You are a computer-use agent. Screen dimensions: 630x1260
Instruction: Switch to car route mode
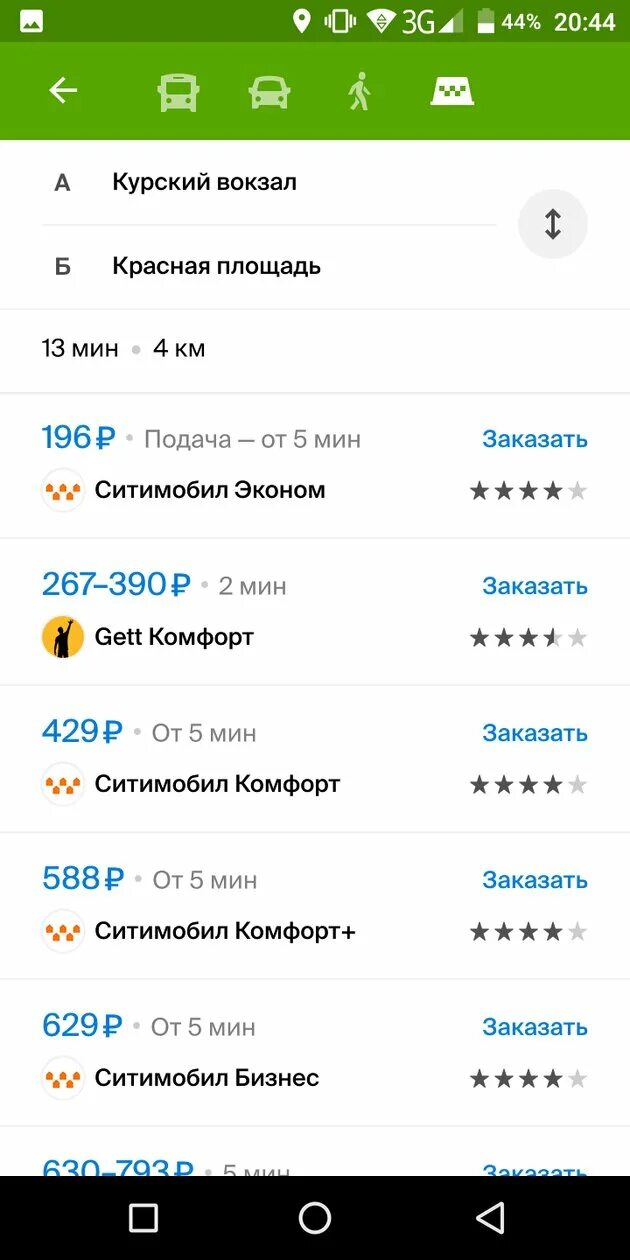[x=269, y=92]
